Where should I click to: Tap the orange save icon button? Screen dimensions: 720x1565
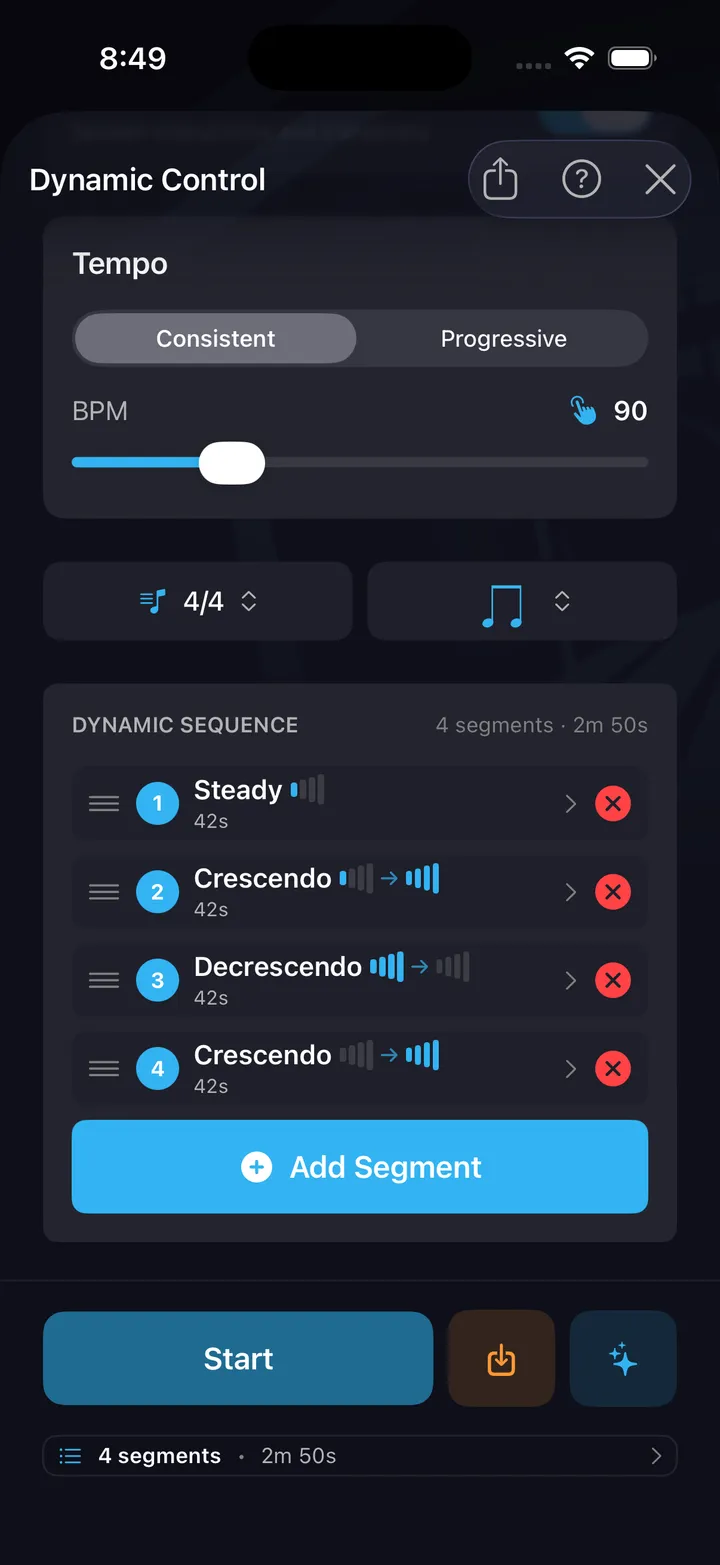(501, 1358)
